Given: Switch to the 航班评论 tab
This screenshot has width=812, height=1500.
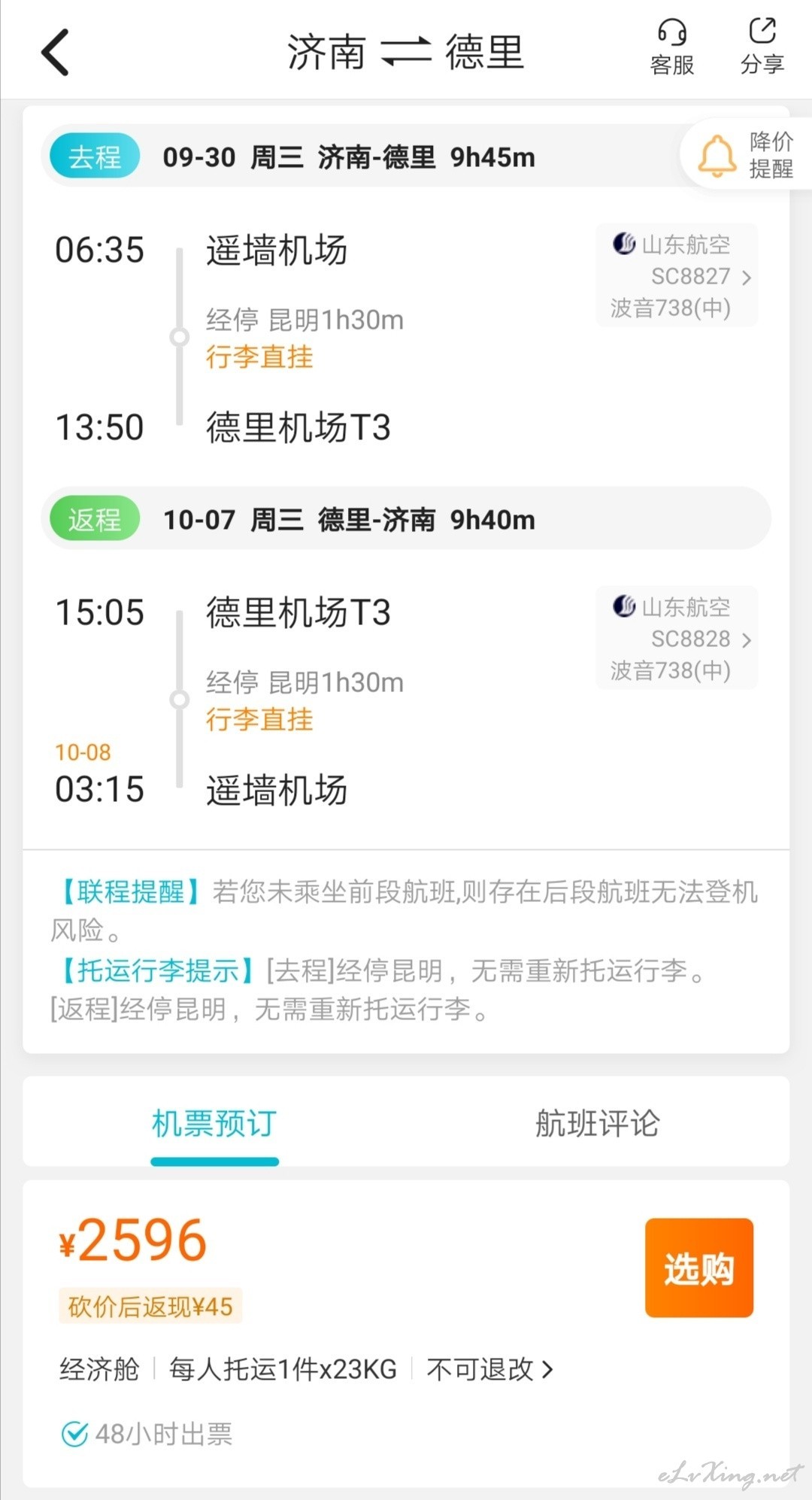Looking at the screenshot, I should (x=597, y=1123).
